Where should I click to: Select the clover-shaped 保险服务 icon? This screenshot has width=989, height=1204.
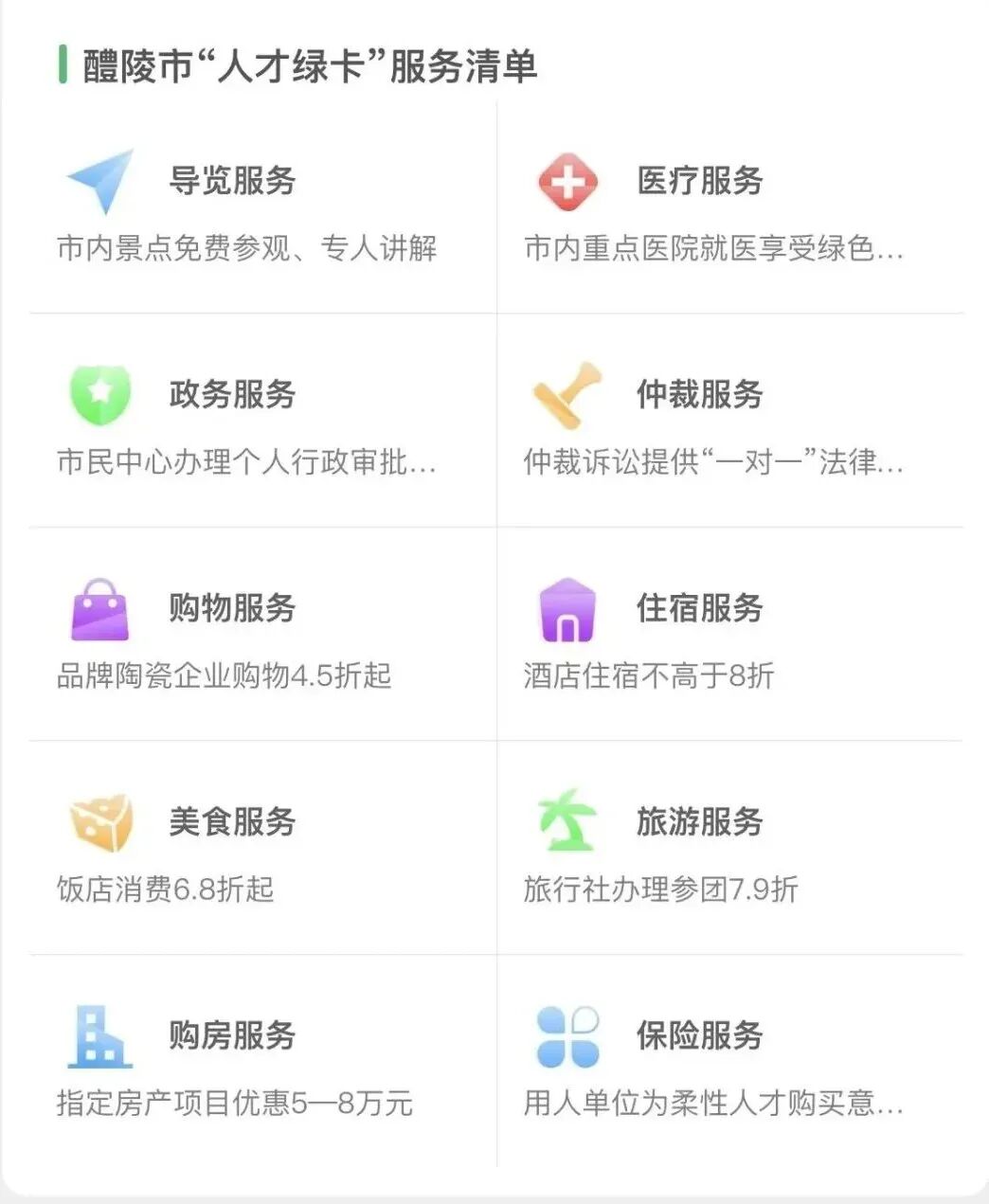click(x=568, y=1035)
